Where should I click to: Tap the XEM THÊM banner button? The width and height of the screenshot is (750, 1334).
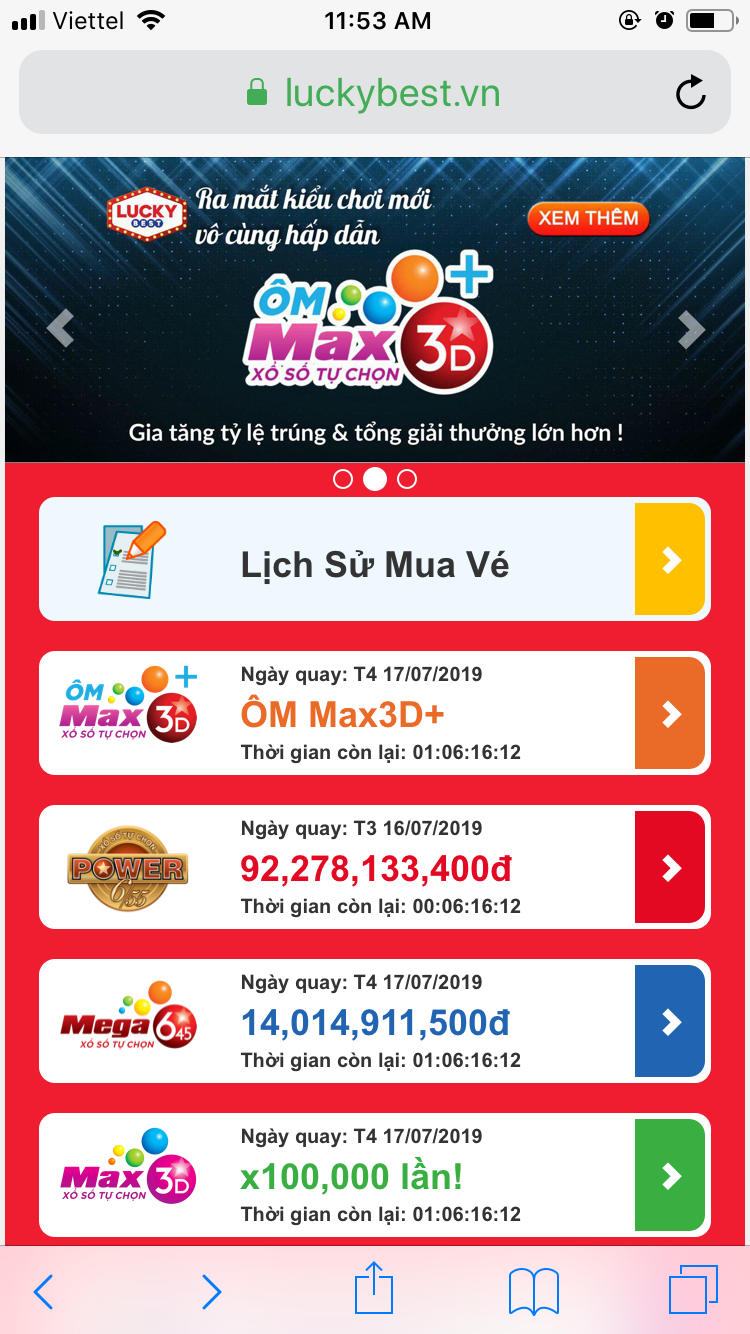point(588,218)
